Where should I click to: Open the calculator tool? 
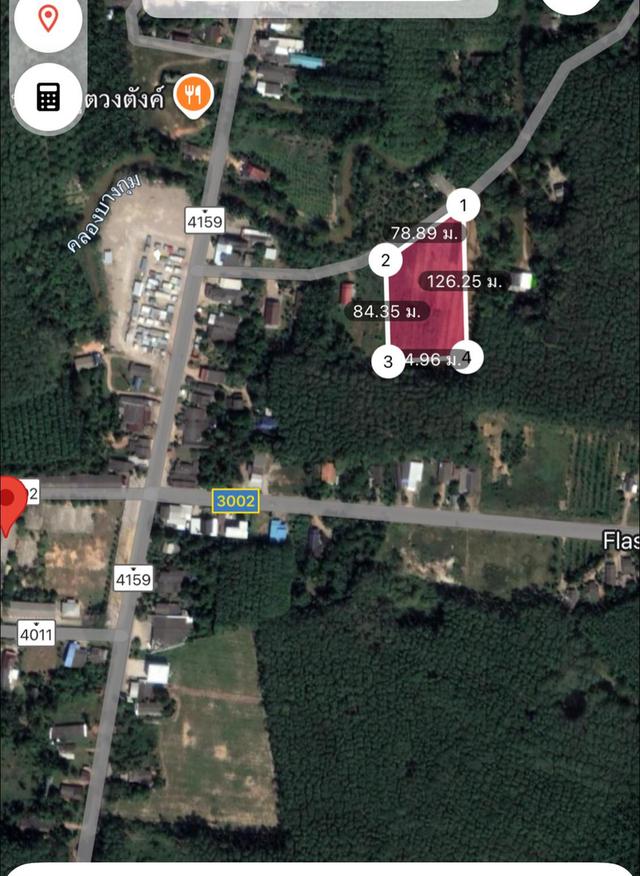[x=48, y=97]
